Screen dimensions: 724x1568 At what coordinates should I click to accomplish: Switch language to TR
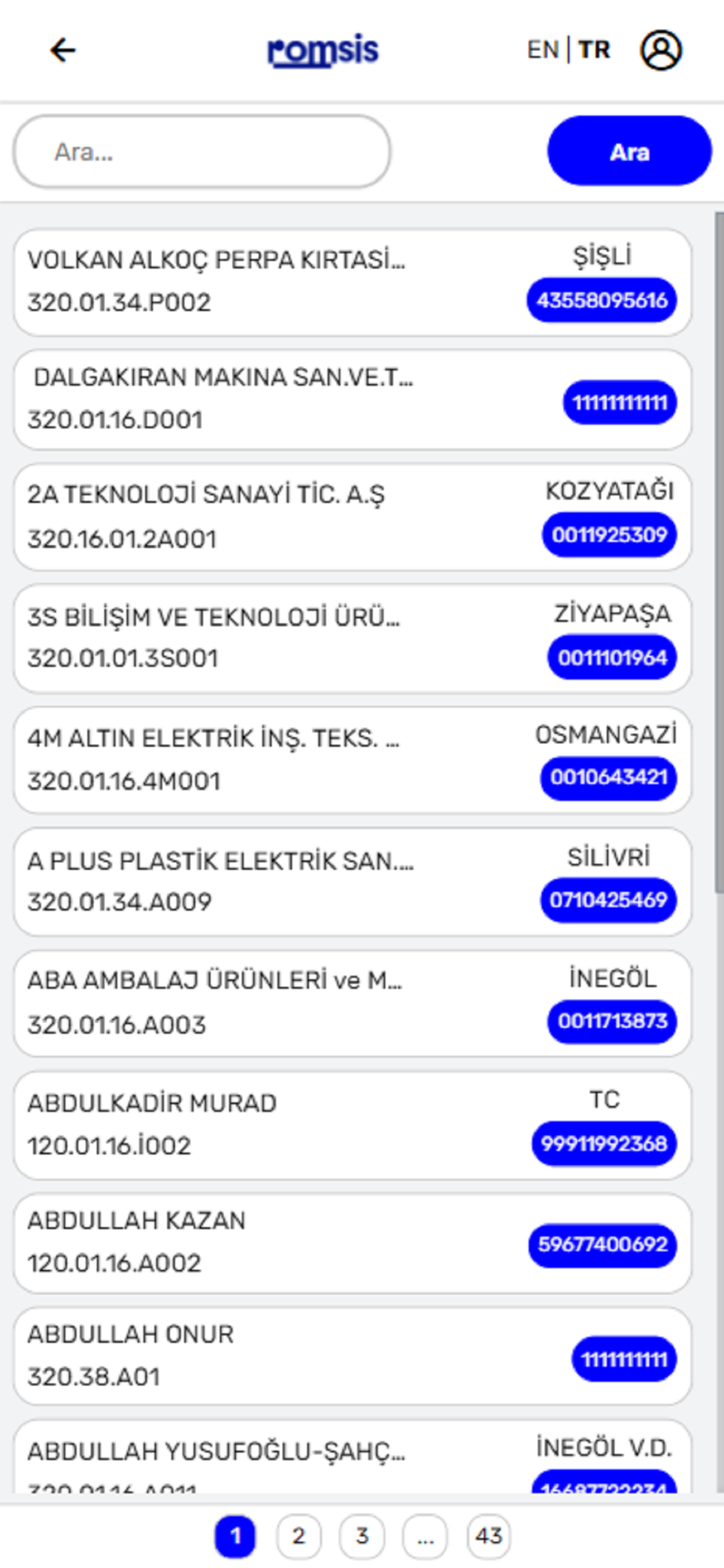click(595, 50)
